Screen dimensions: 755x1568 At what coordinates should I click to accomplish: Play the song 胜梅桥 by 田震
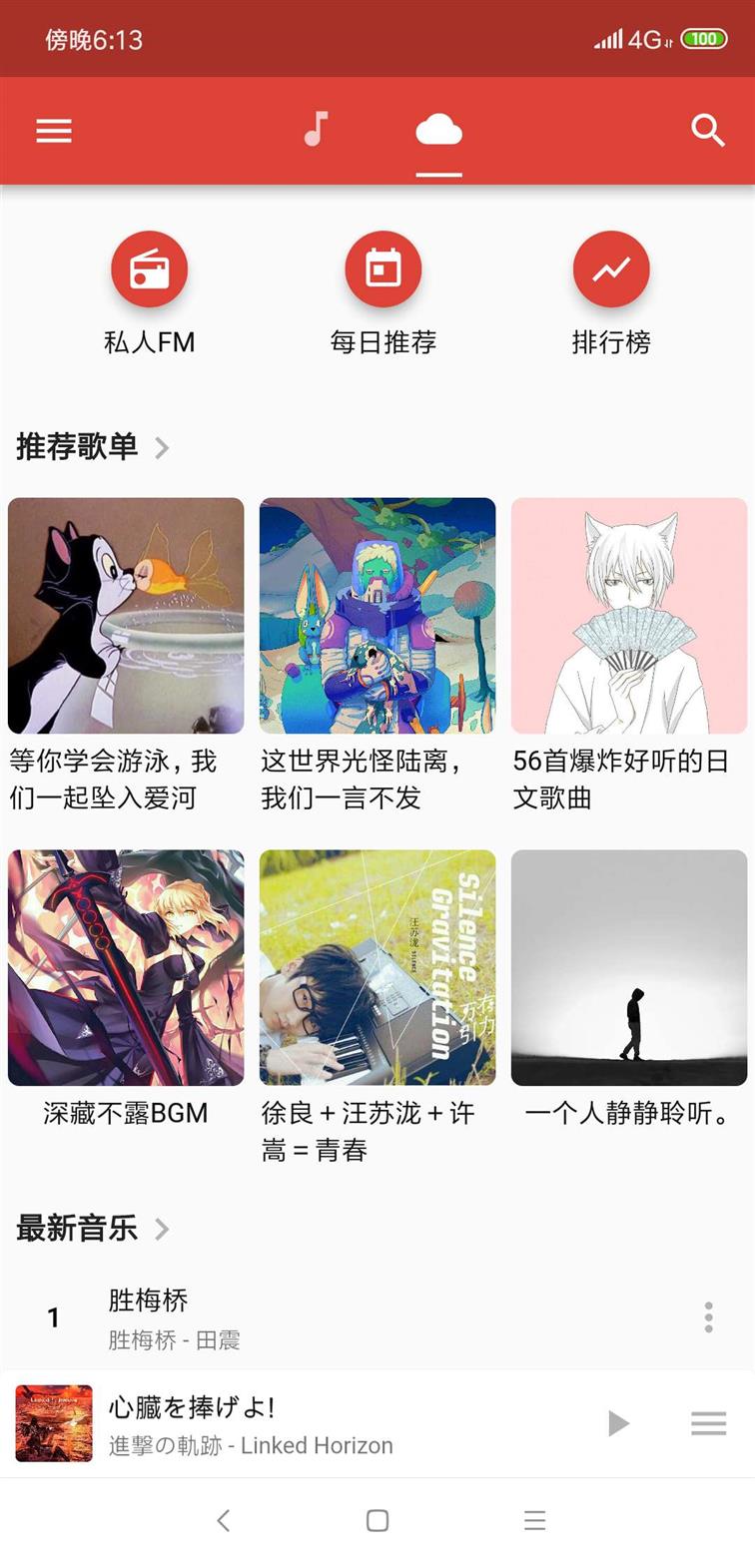click(300, 1317)
